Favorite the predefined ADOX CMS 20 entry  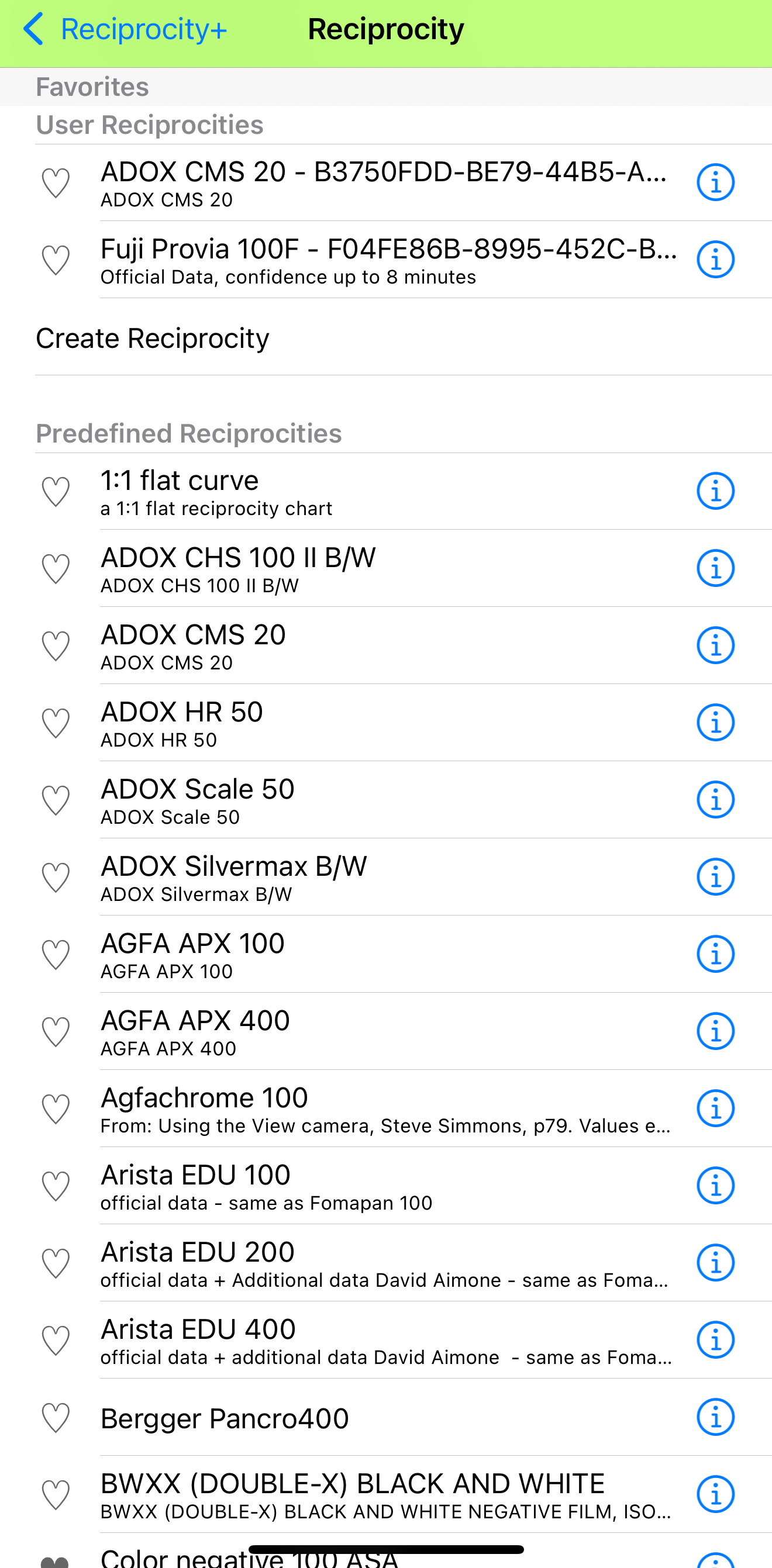point(56,646)
